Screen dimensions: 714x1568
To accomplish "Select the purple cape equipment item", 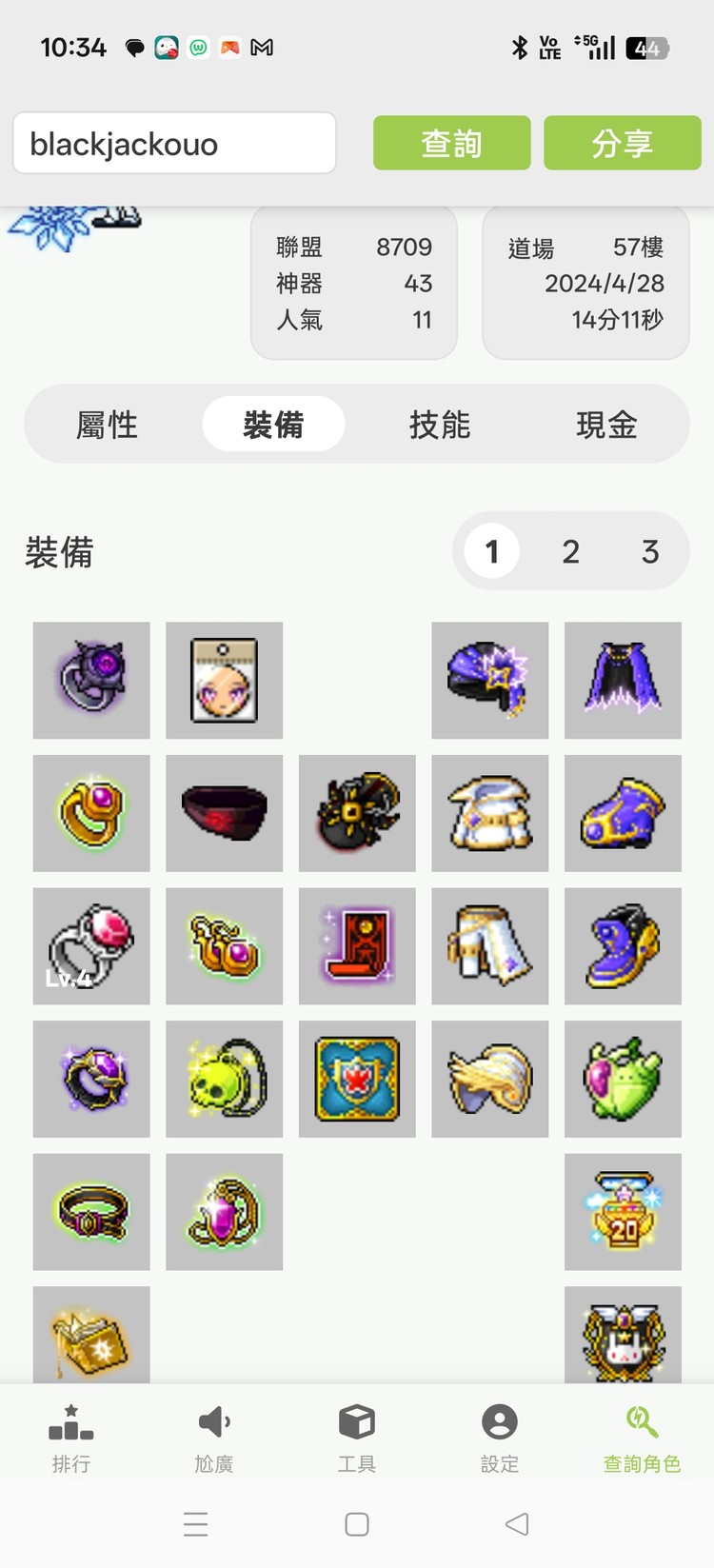I will pyautogui.click(x=623, y=681).
